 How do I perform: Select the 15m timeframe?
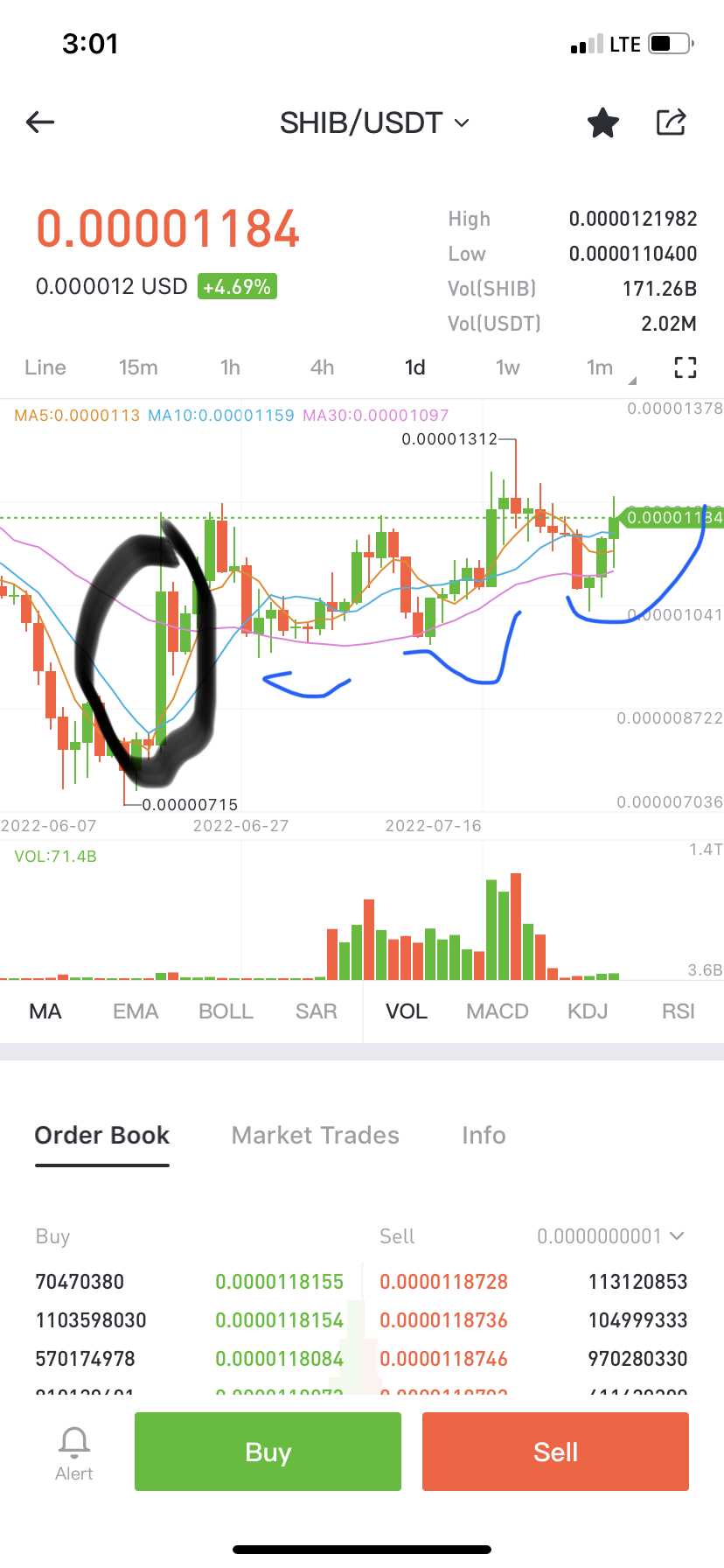coord(138,367)
